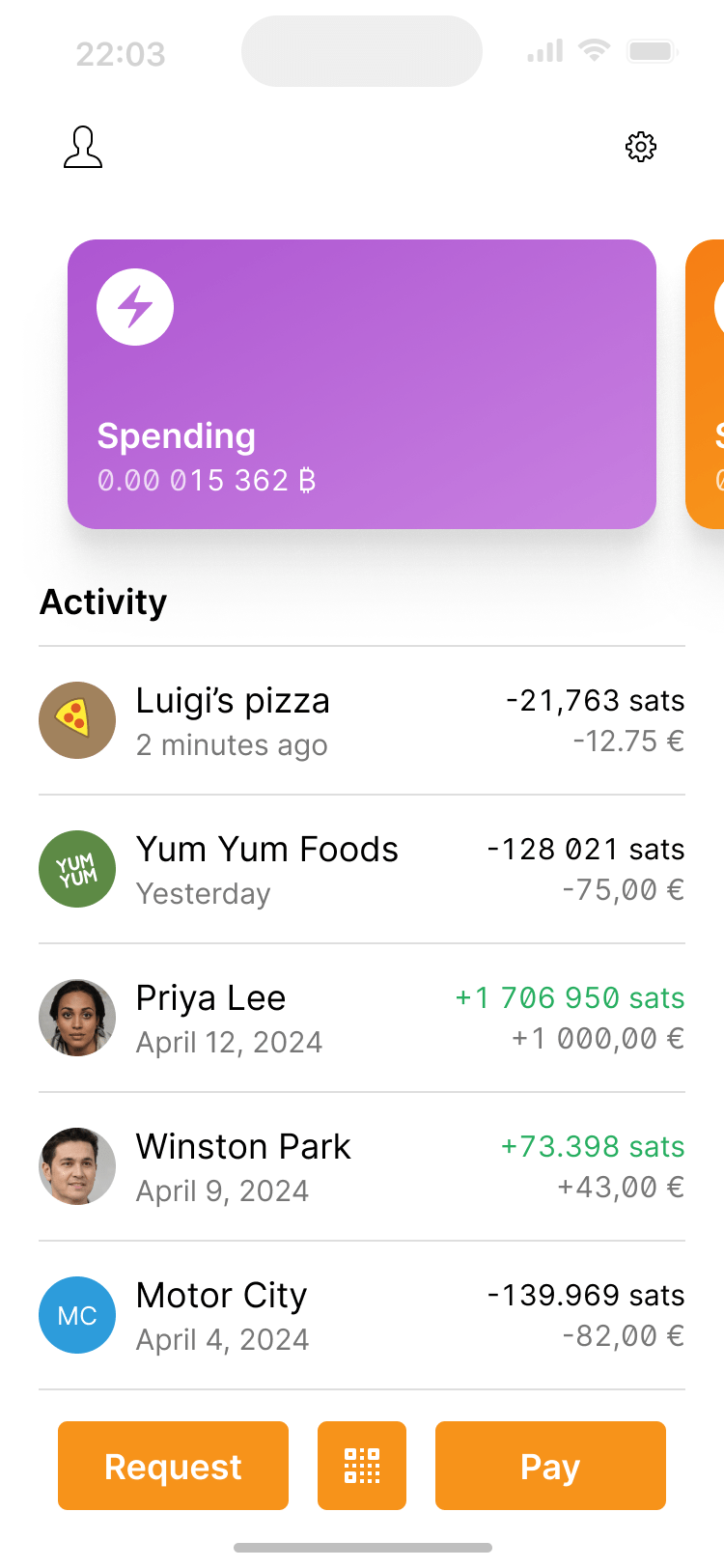This screenshot has height=1568, width=724.
Task: Open the Yum Yum Foods payment
Action: [x=362, y=870]
